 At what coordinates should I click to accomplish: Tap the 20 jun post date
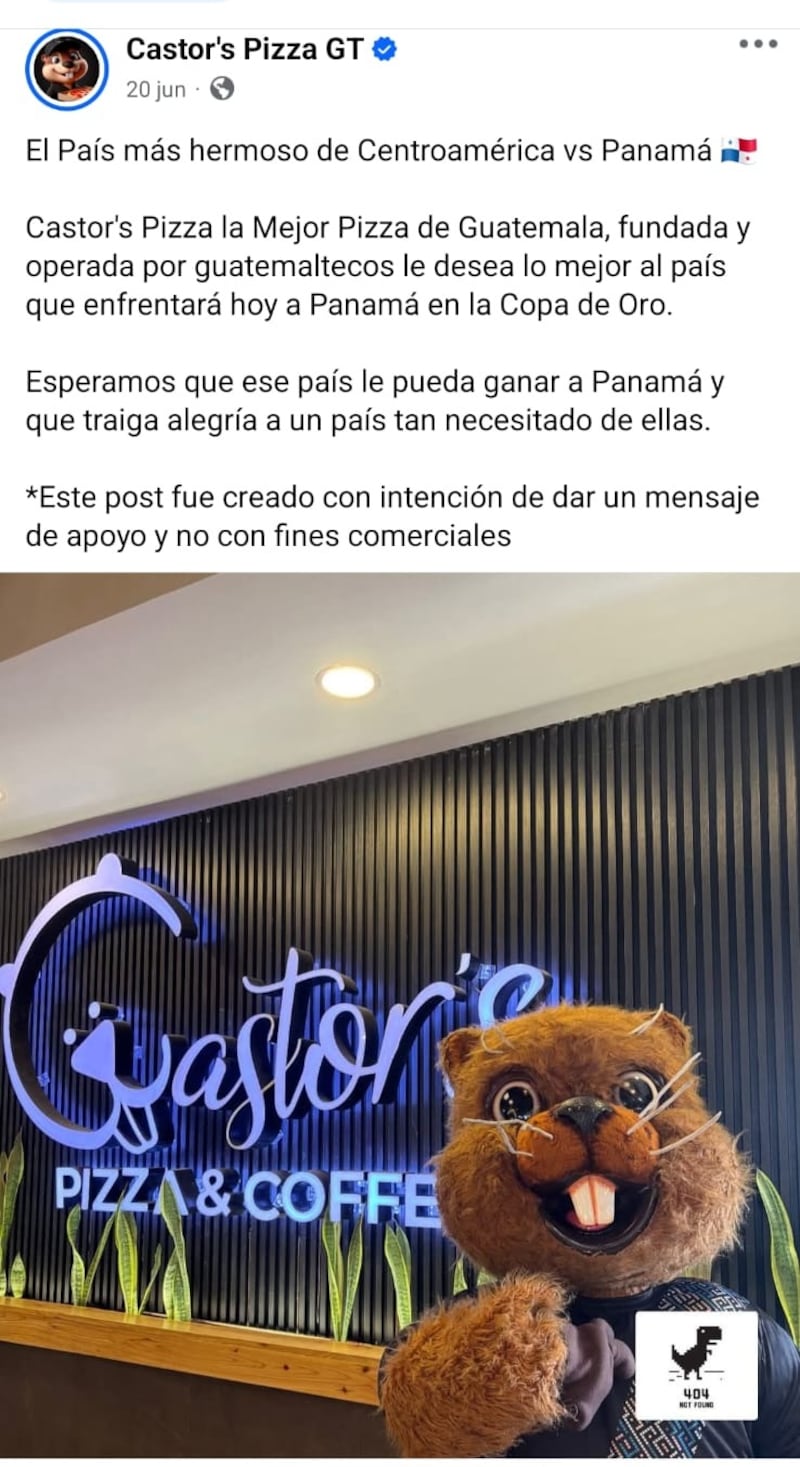pos(156,90)
